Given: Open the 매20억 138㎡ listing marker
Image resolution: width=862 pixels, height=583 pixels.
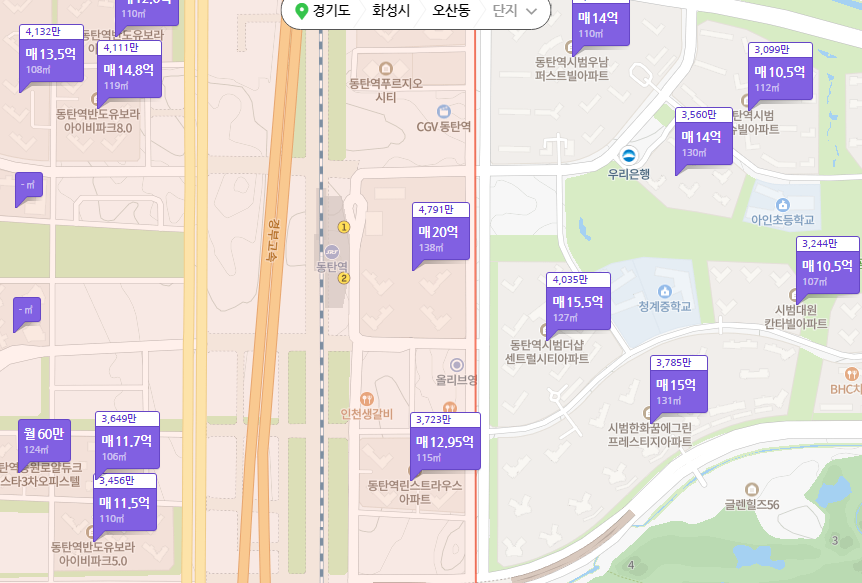Looking at the screenshot, I should [439, 237].
